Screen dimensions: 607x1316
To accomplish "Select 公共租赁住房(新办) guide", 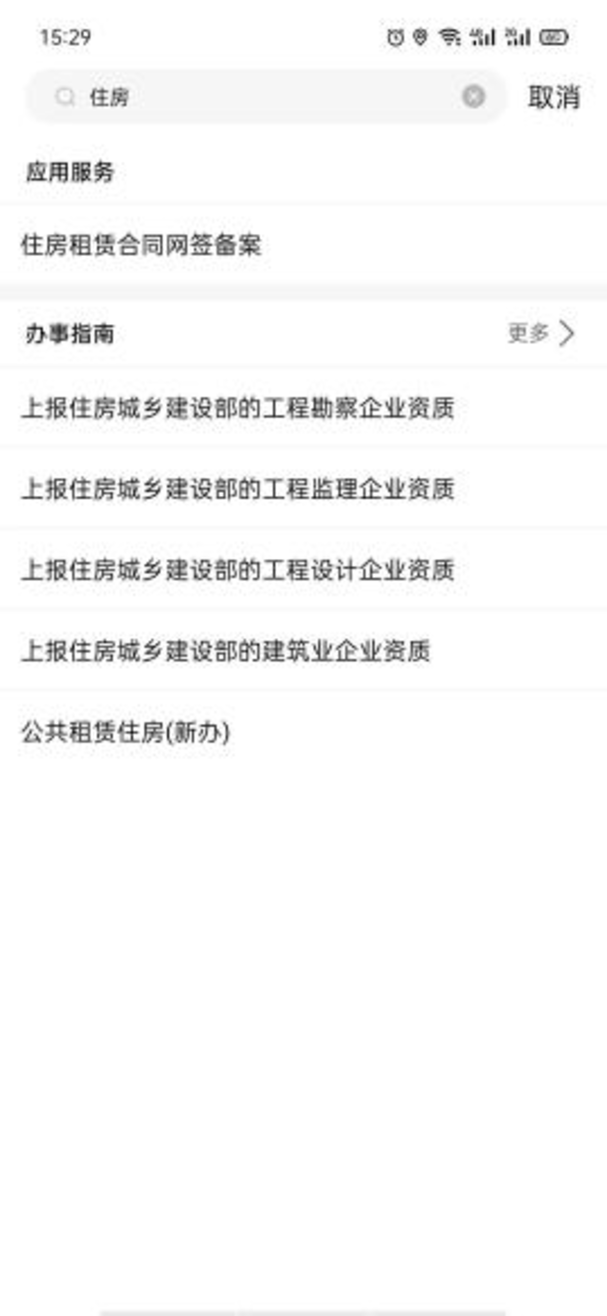I will point(303,732).
